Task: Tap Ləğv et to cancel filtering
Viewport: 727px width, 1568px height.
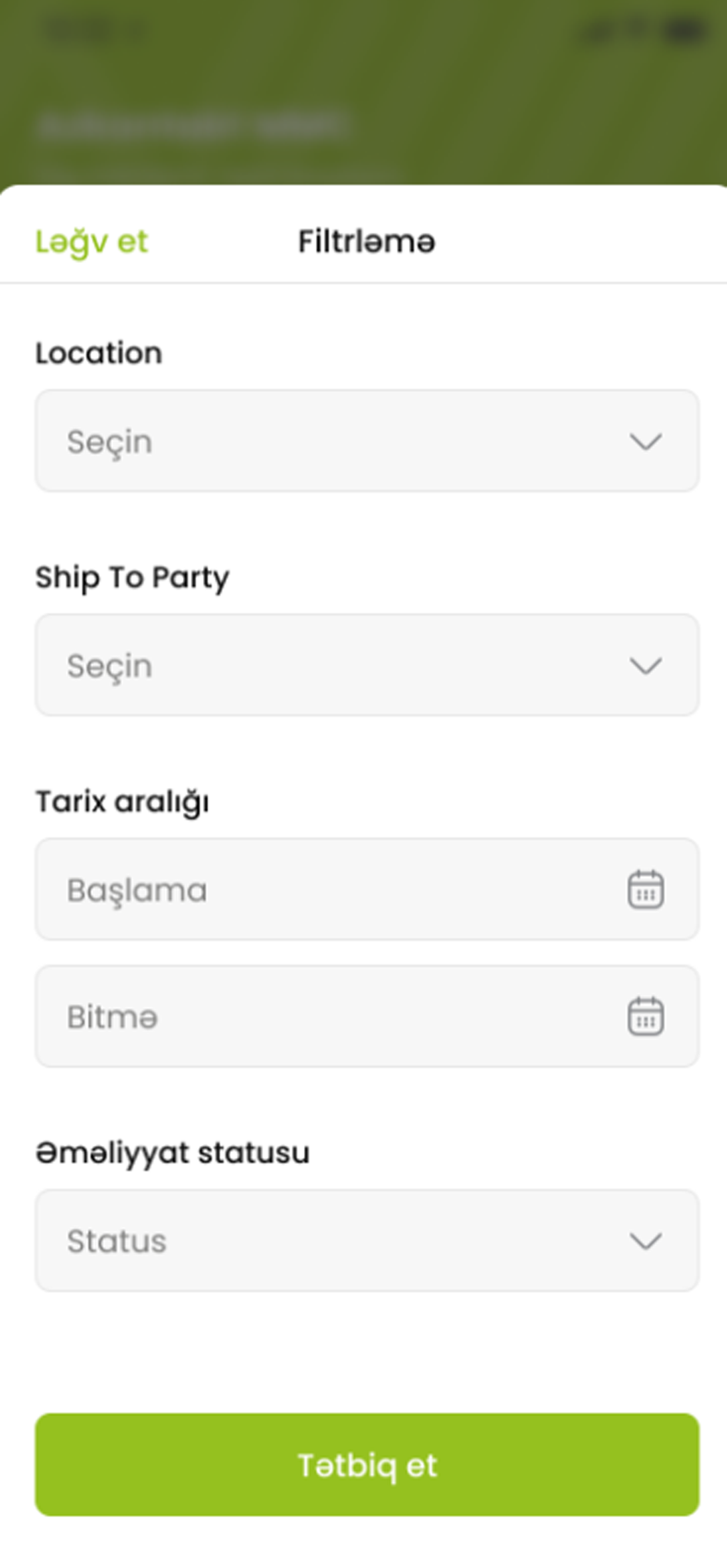Action: pos(91,242)
